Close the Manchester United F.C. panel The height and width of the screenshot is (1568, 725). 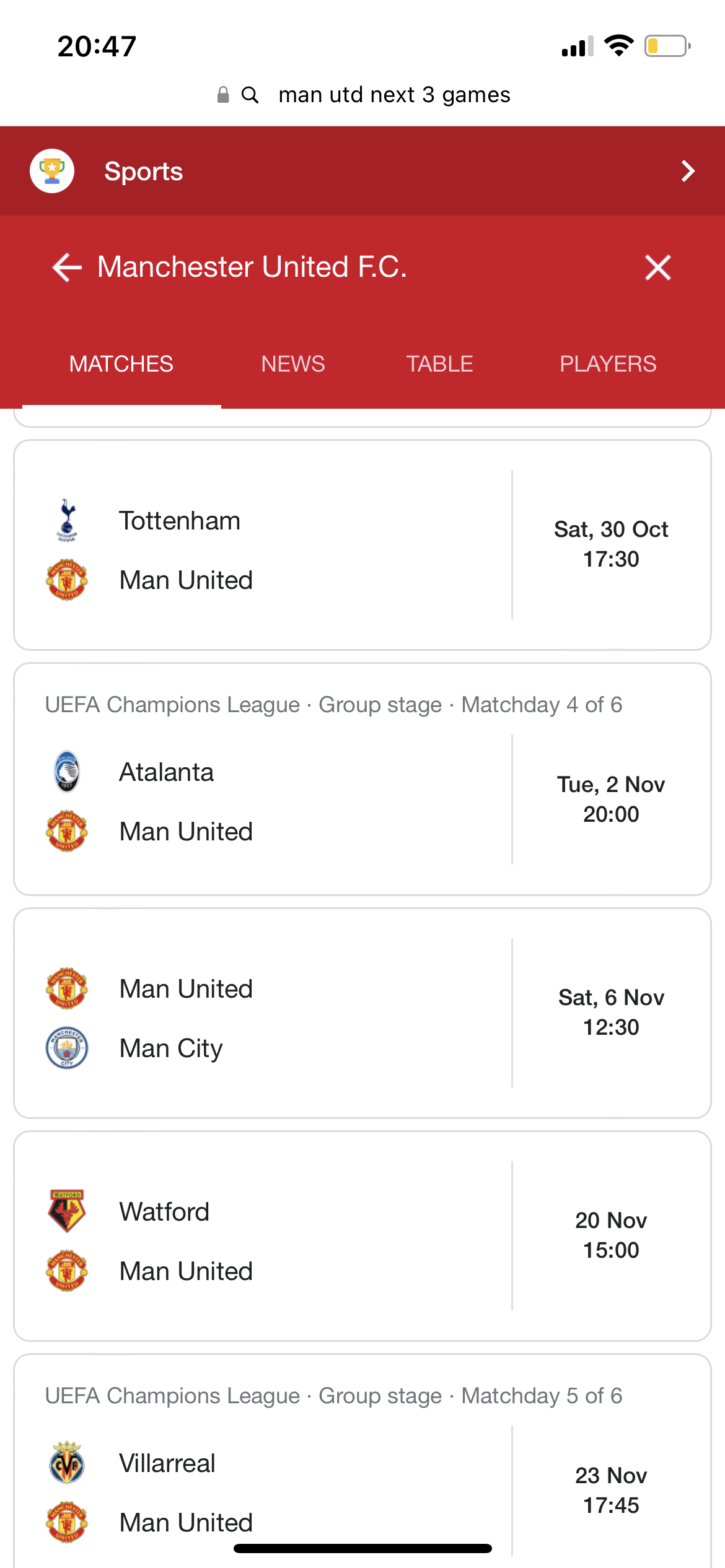click(x=657, y=268)
